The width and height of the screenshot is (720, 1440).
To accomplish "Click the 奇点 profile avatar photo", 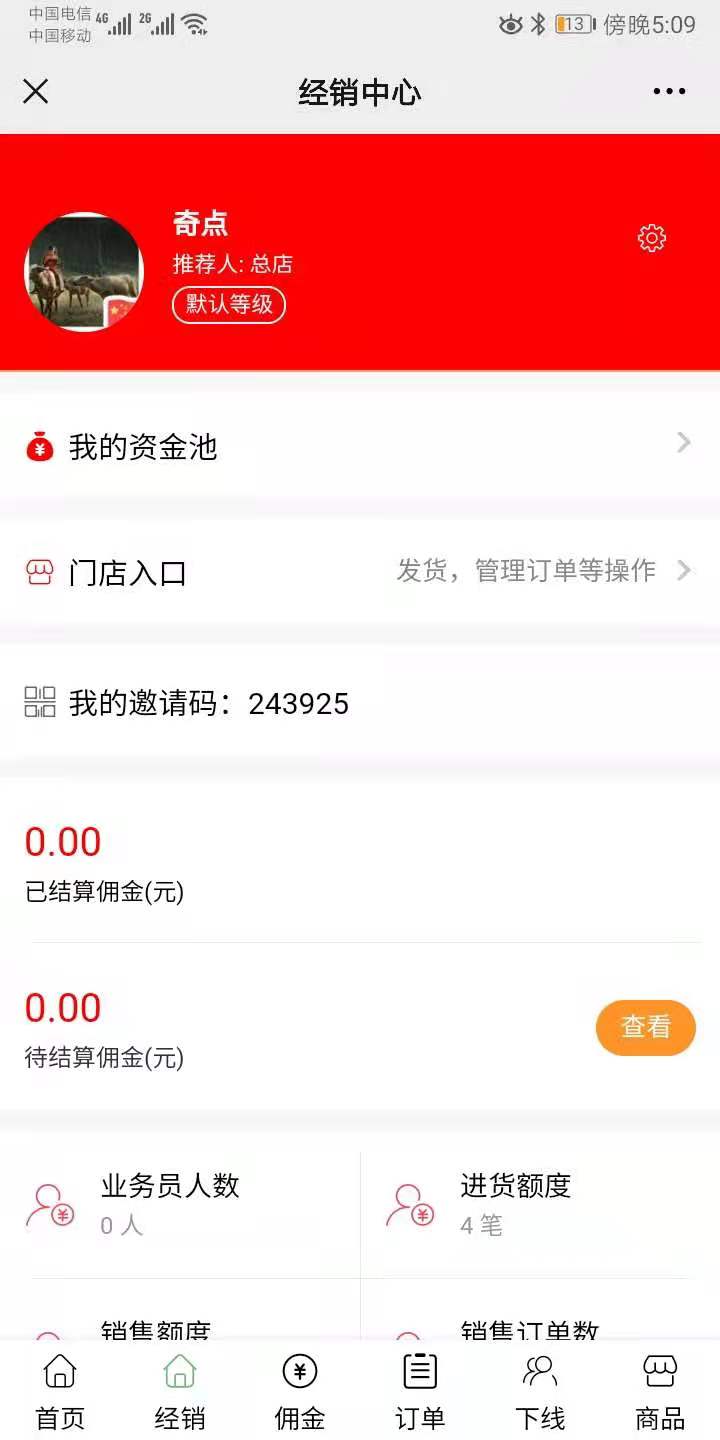I will point(84,270).
